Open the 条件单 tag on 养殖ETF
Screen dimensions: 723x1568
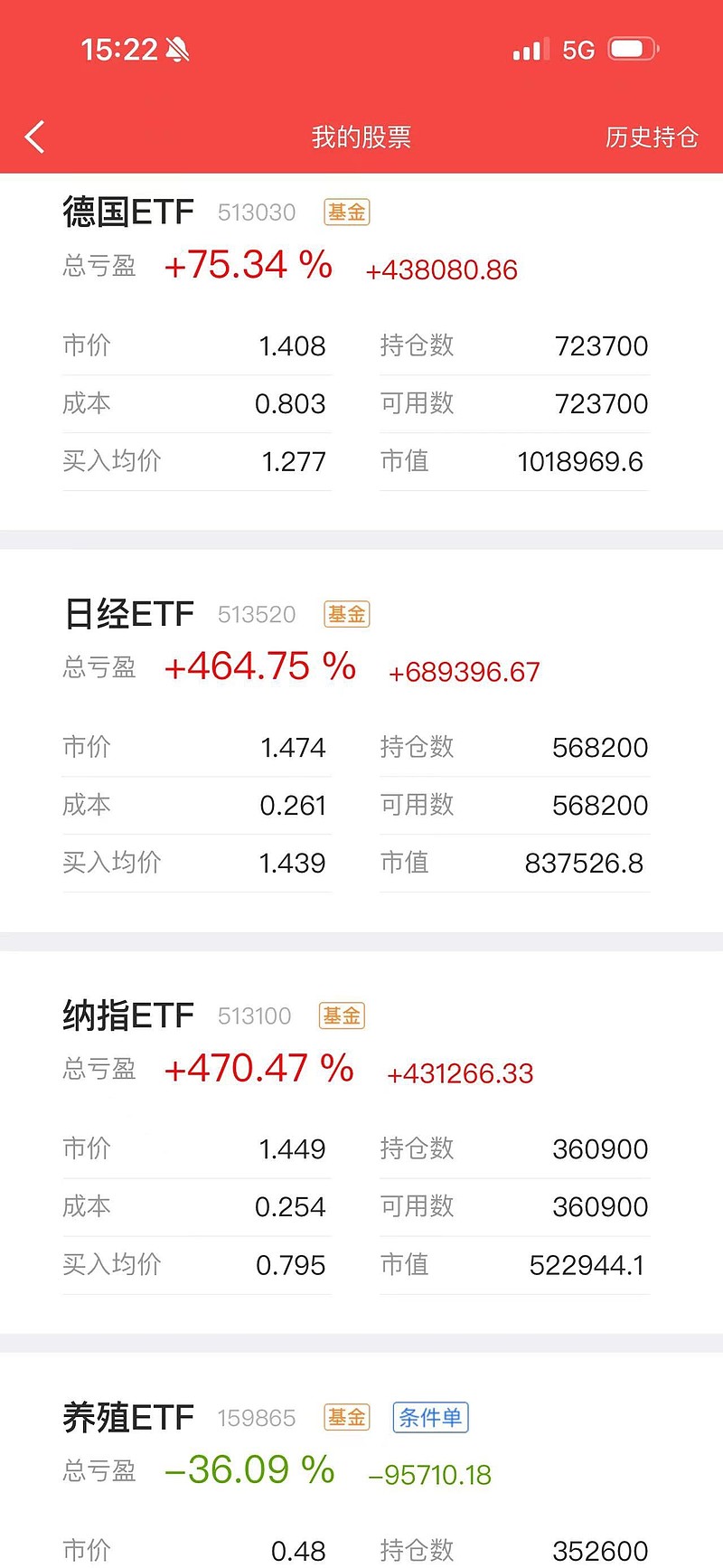(431, 1417)
